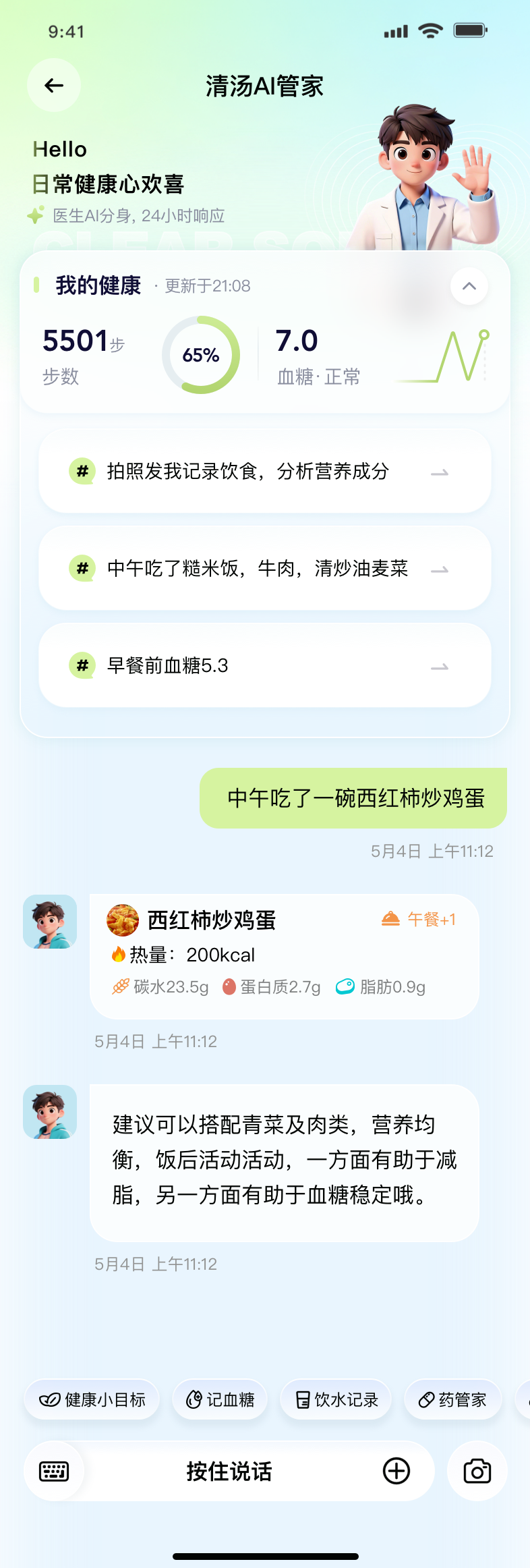
Task: Open 药管家 medication manager
Action: point(452,1399)
